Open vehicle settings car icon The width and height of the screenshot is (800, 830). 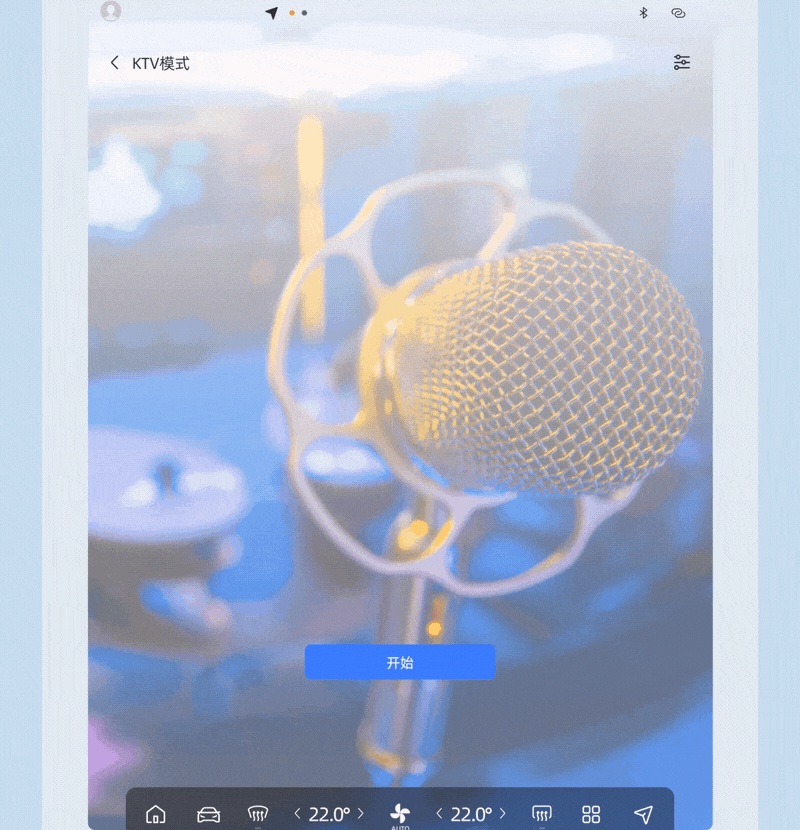click(x=208, y=814)
